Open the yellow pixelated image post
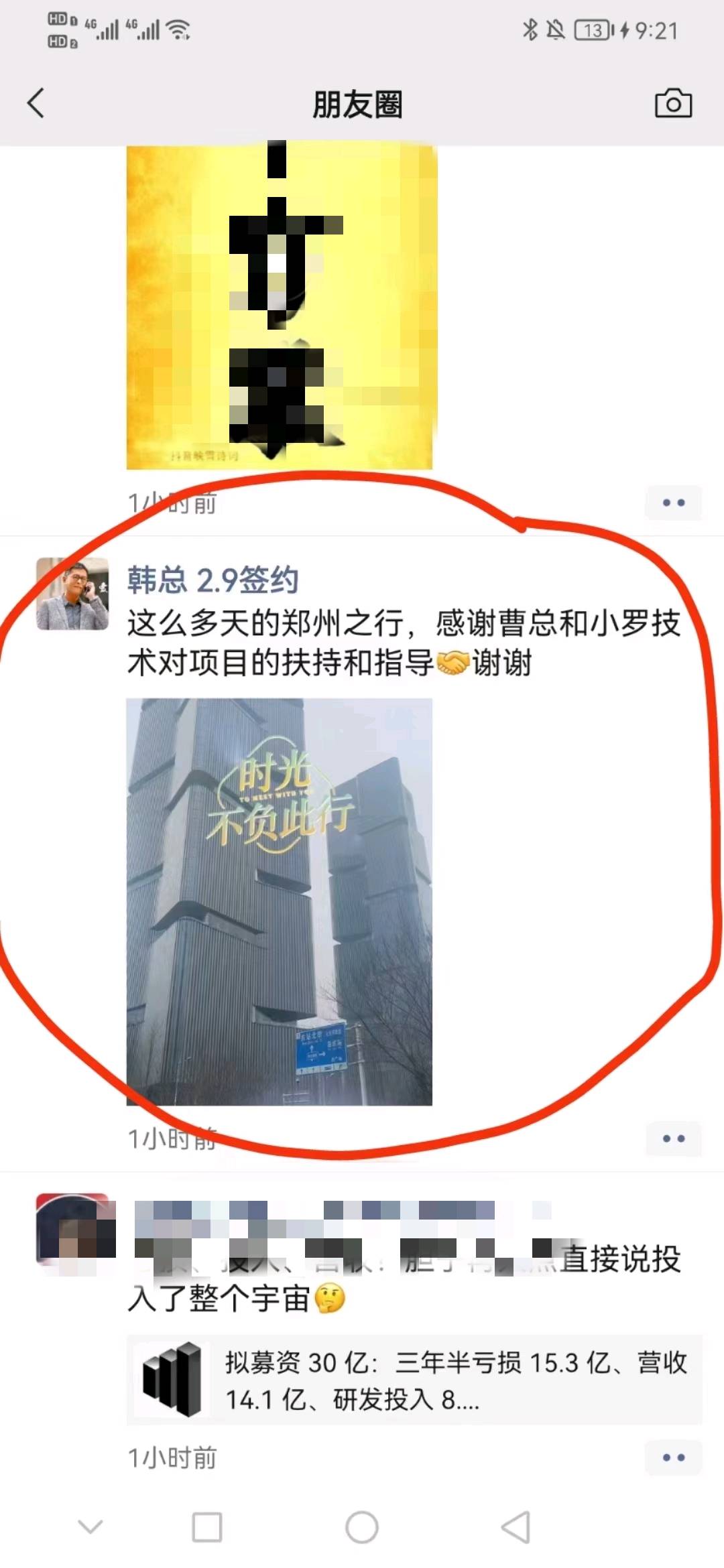The height and width of the screenshot is (1568, 724). click(280, 305)
